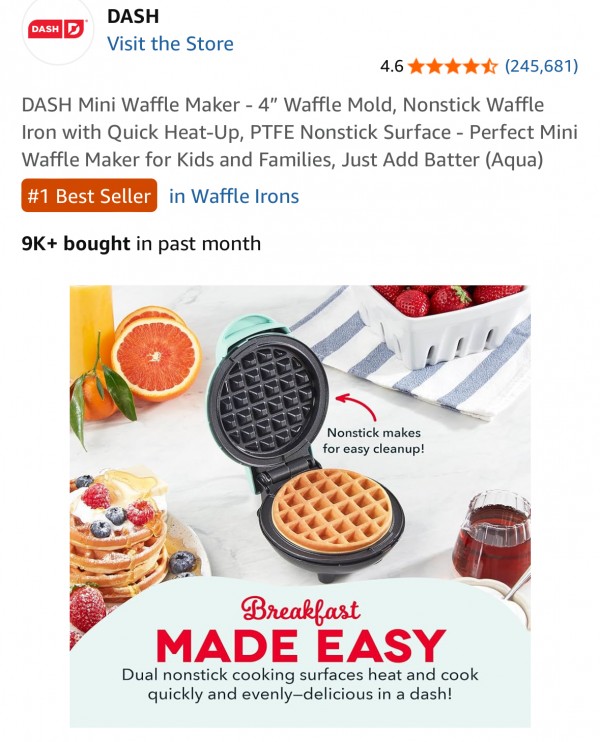The width and height of the screenshot is (600, 742).
Task: View the 4.6 star rating breakdown
Action: pyautogui.click(x=452, y=67)
